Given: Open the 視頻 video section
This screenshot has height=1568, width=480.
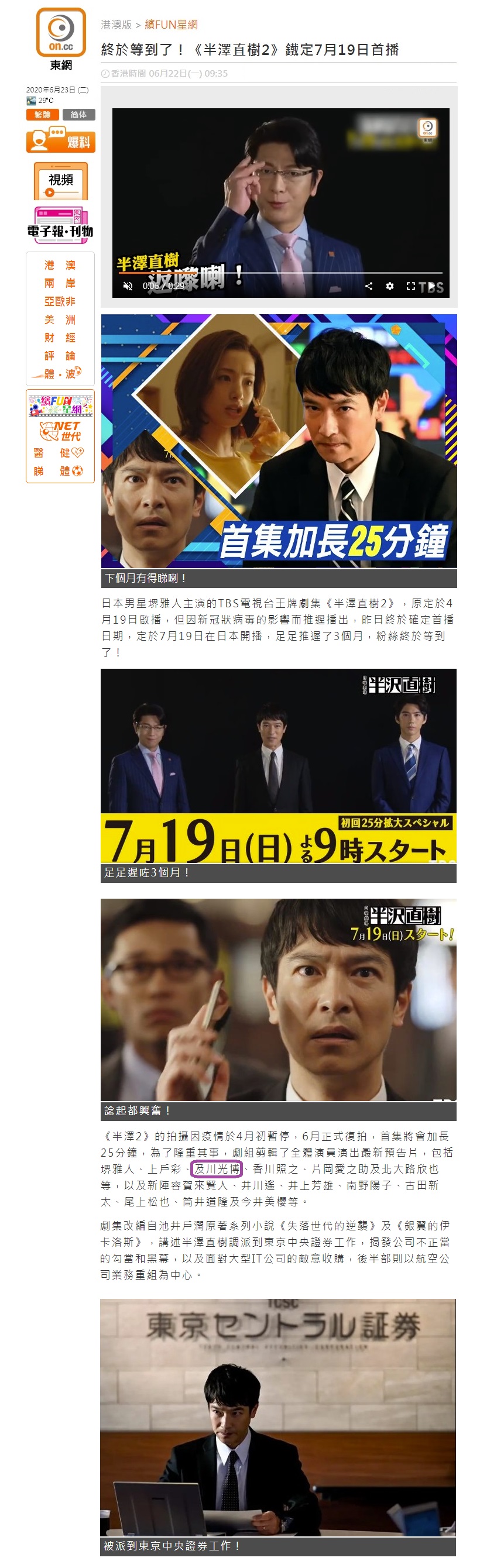Looking at the screenshot, I should 61,181.
